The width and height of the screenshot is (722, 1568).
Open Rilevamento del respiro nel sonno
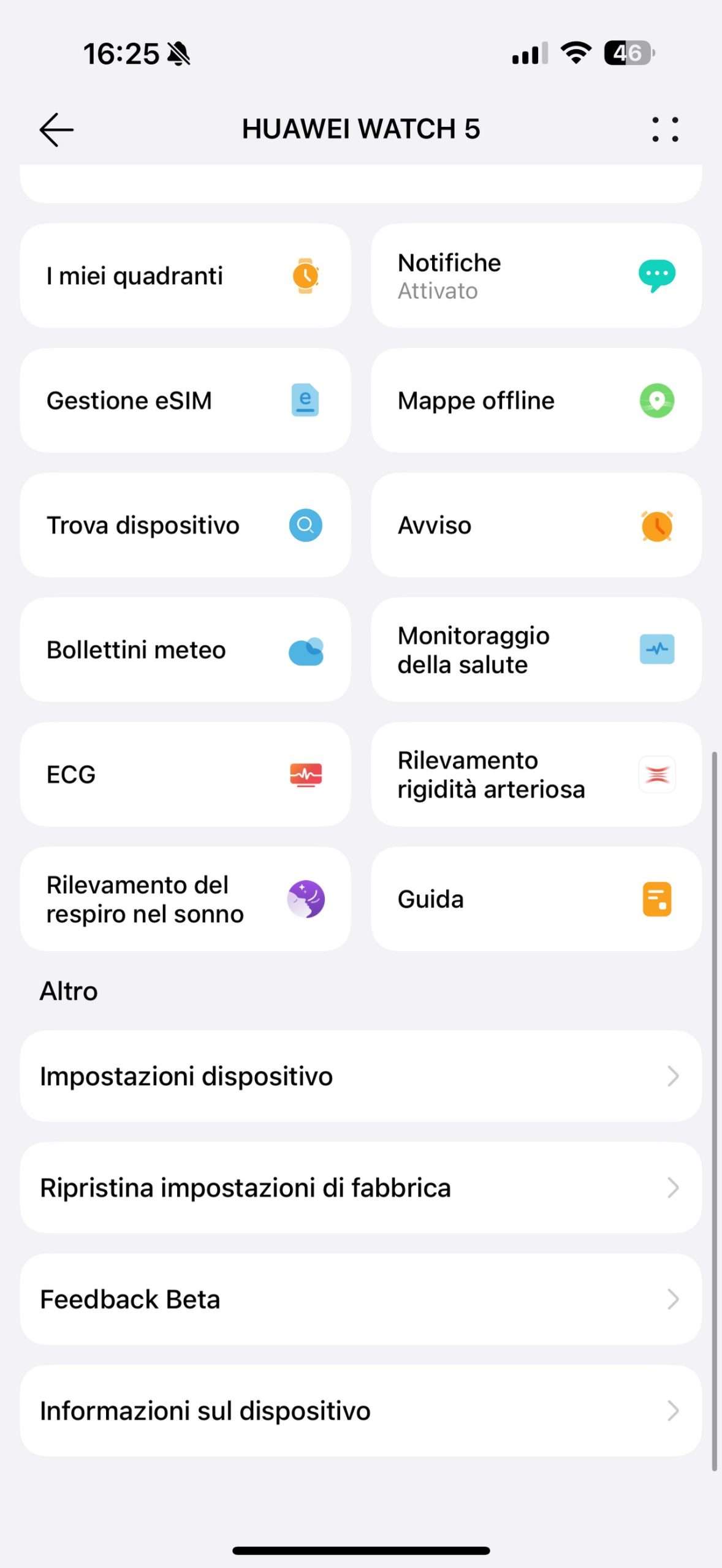click(x=185, y=899)
